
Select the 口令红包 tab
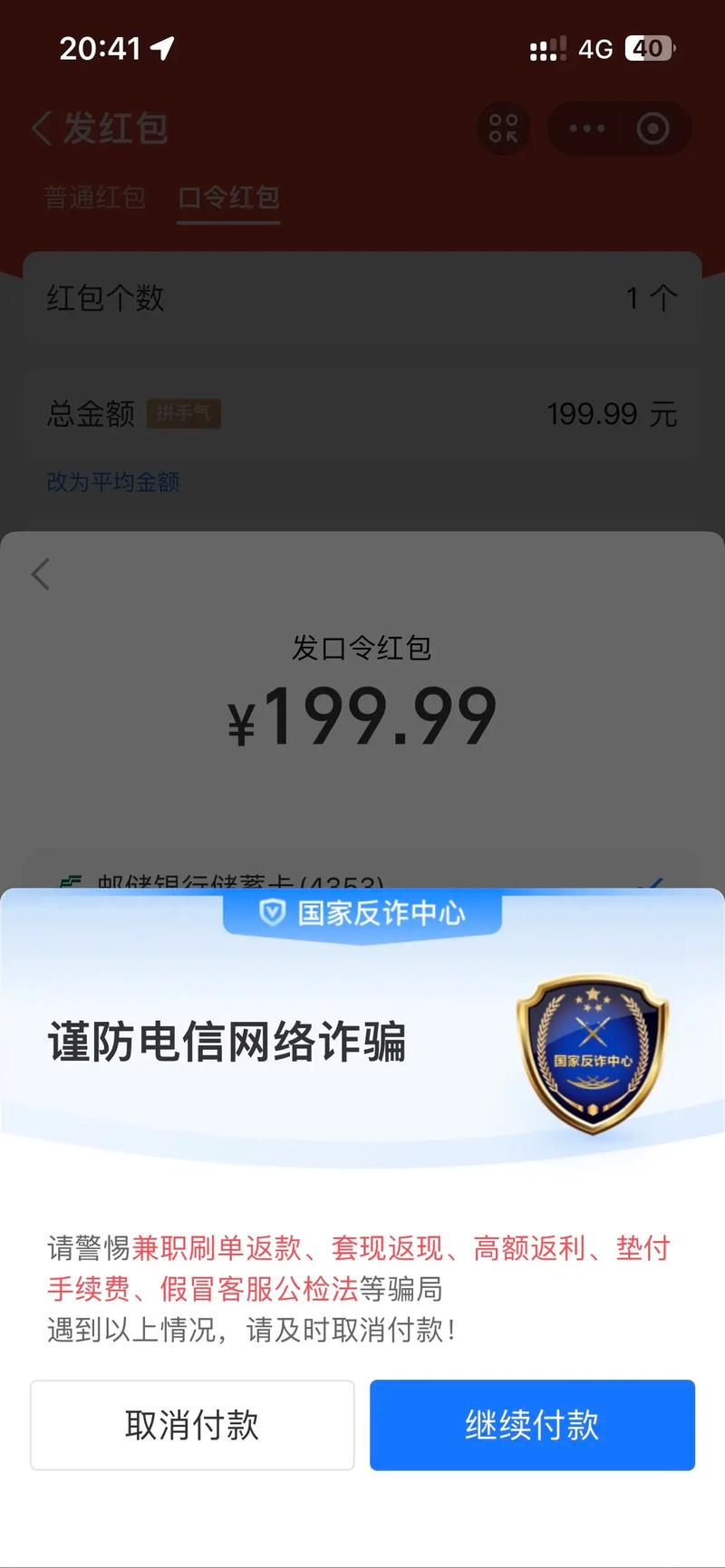pyautogui.click(x=228, y=198)
